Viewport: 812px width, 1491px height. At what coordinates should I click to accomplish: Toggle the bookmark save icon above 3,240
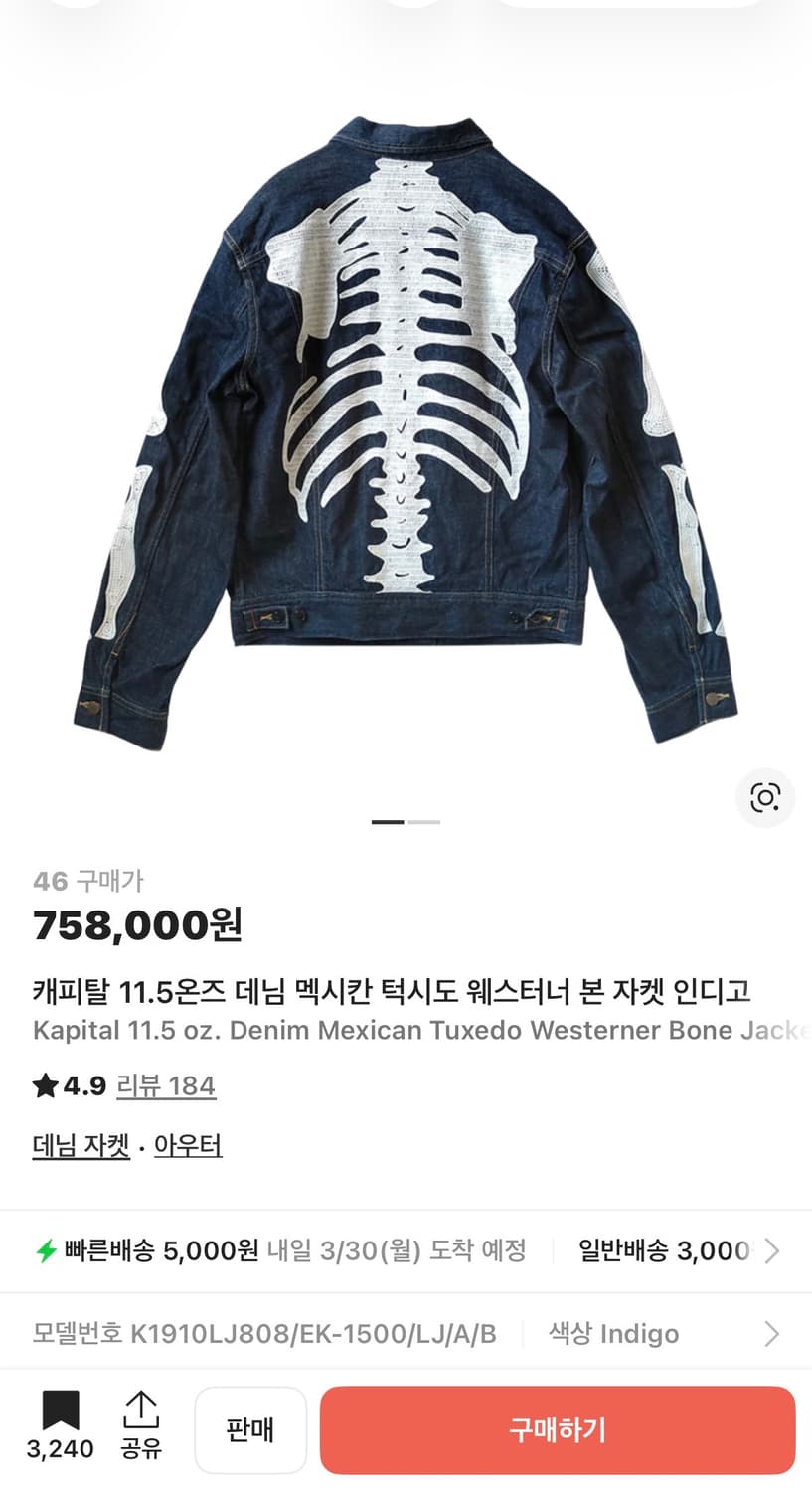pos(61,1409)
